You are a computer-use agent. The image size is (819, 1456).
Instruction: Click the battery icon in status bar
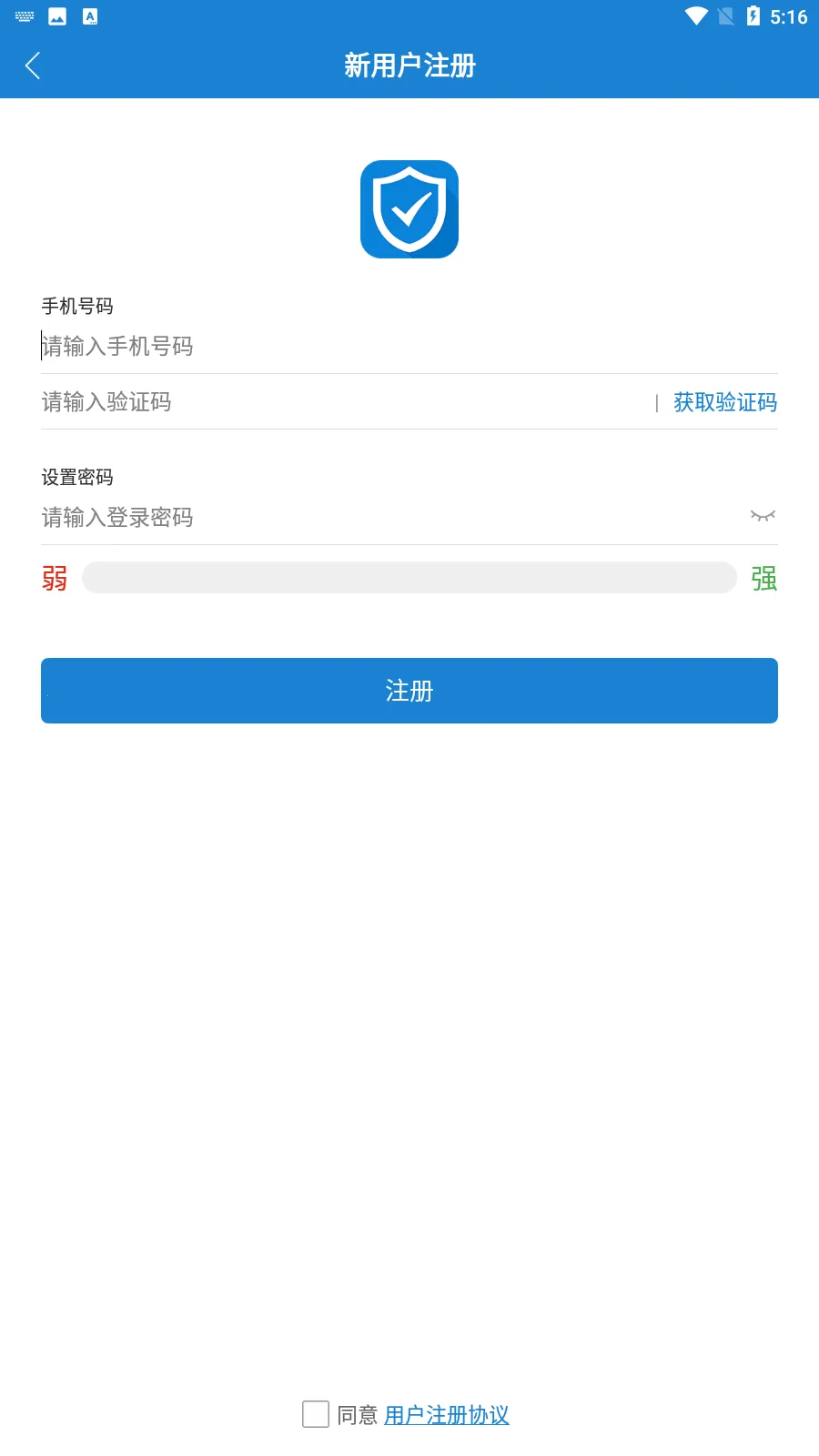[753, 15]
